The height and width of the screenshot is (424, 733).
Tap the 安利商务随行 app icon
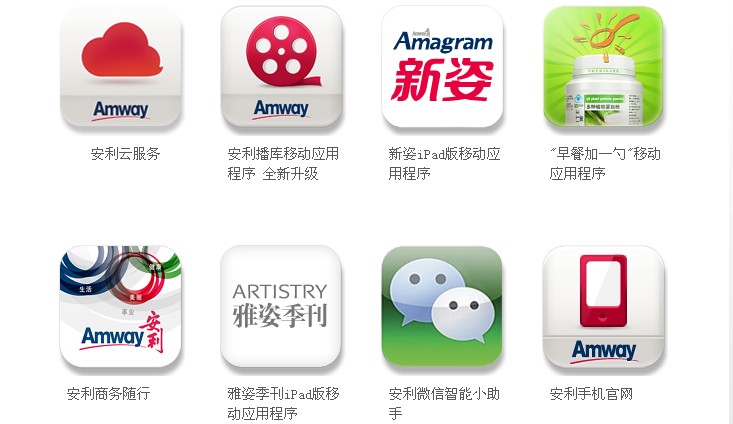[121, 306]
